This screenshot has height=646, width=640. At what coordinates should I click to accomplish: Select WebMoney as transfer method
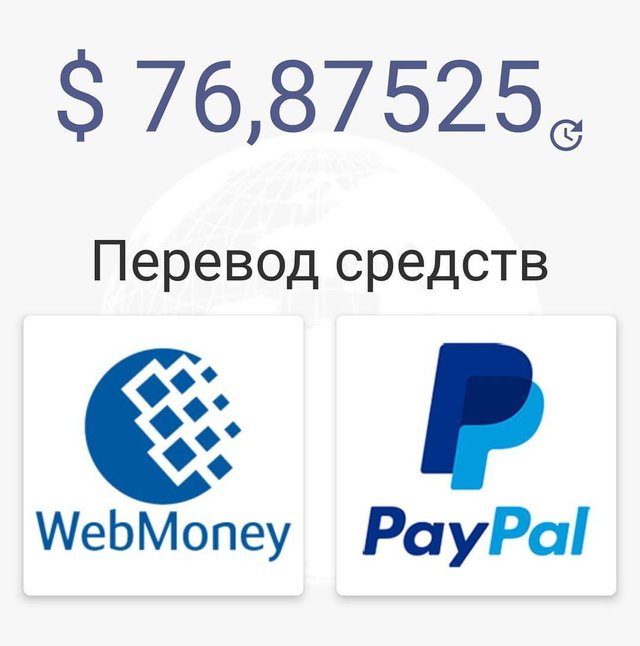click(163, 456)
